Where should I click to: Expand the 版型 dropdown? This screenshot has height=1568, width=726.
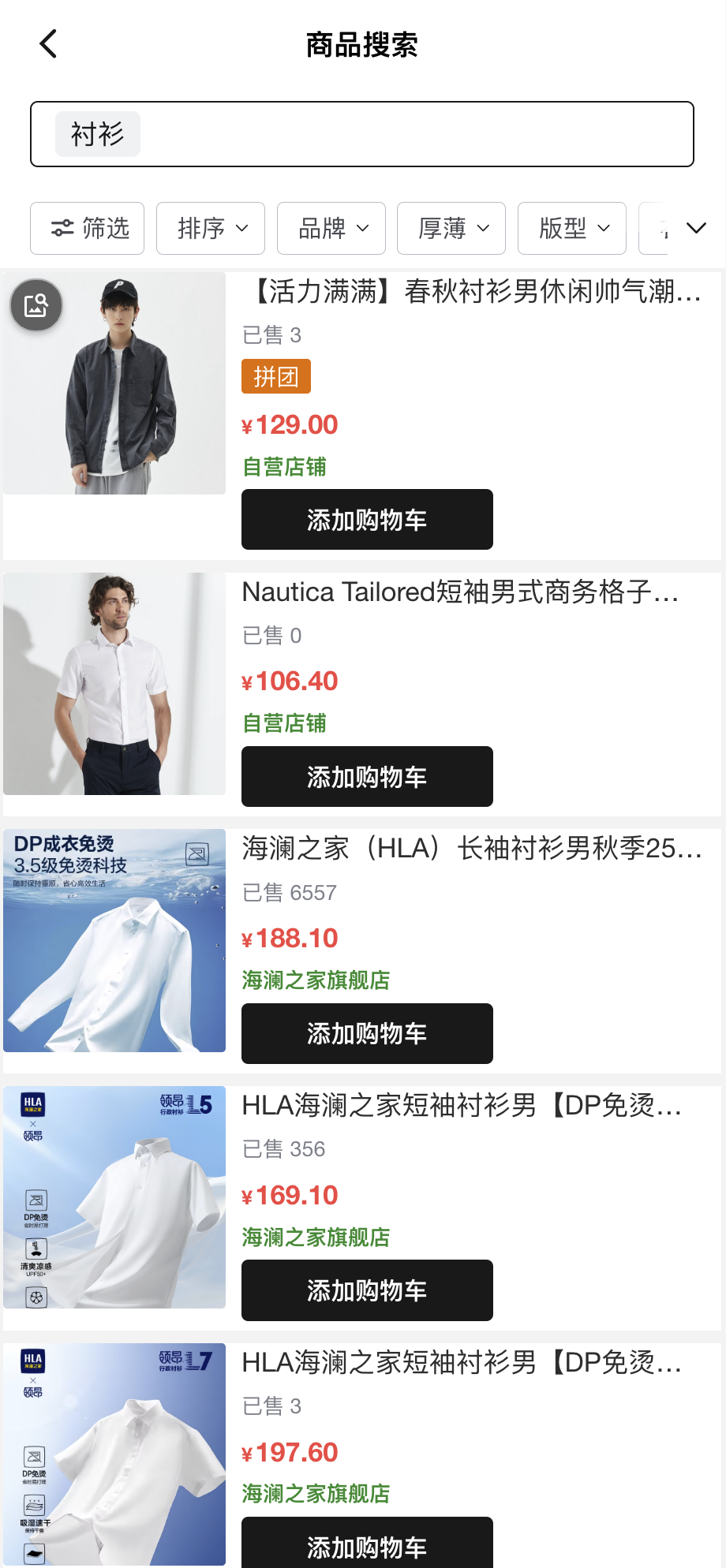pos(572,229)
